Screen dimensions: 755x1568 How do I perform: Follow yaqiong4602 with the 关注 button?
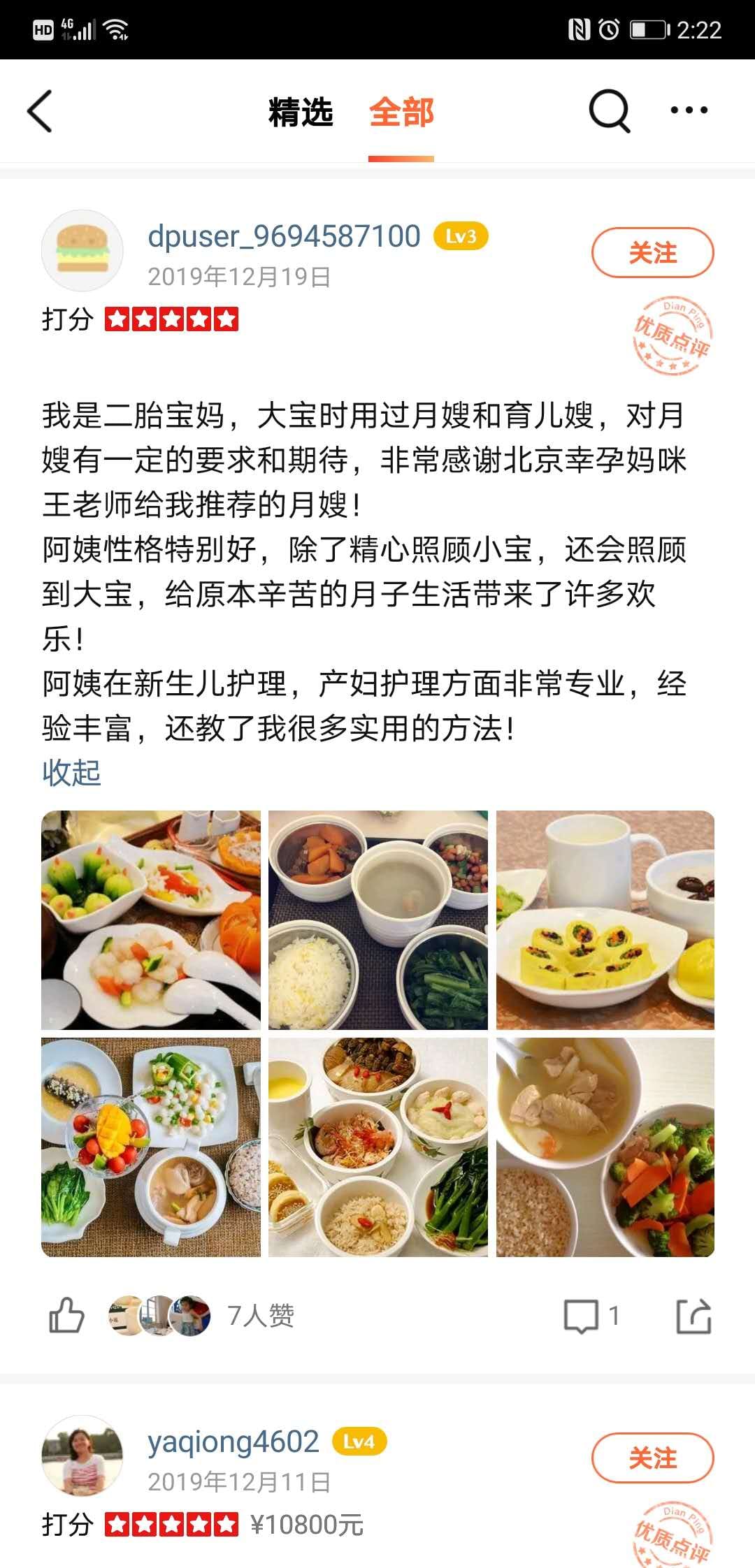652,1458
